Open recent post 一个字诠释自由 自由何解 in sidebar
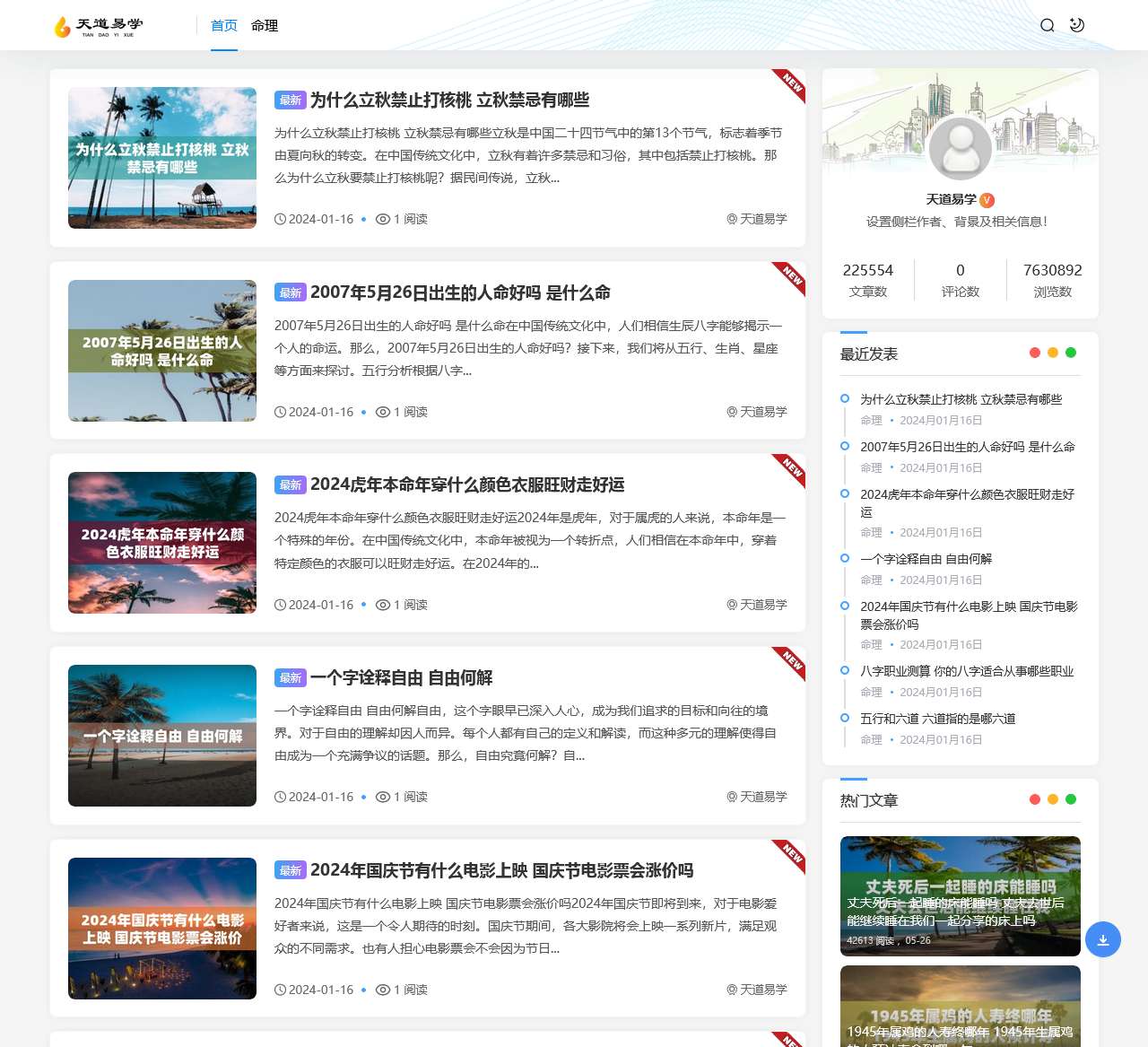This screenshot has height=1047, width=1148. (926, 559)
